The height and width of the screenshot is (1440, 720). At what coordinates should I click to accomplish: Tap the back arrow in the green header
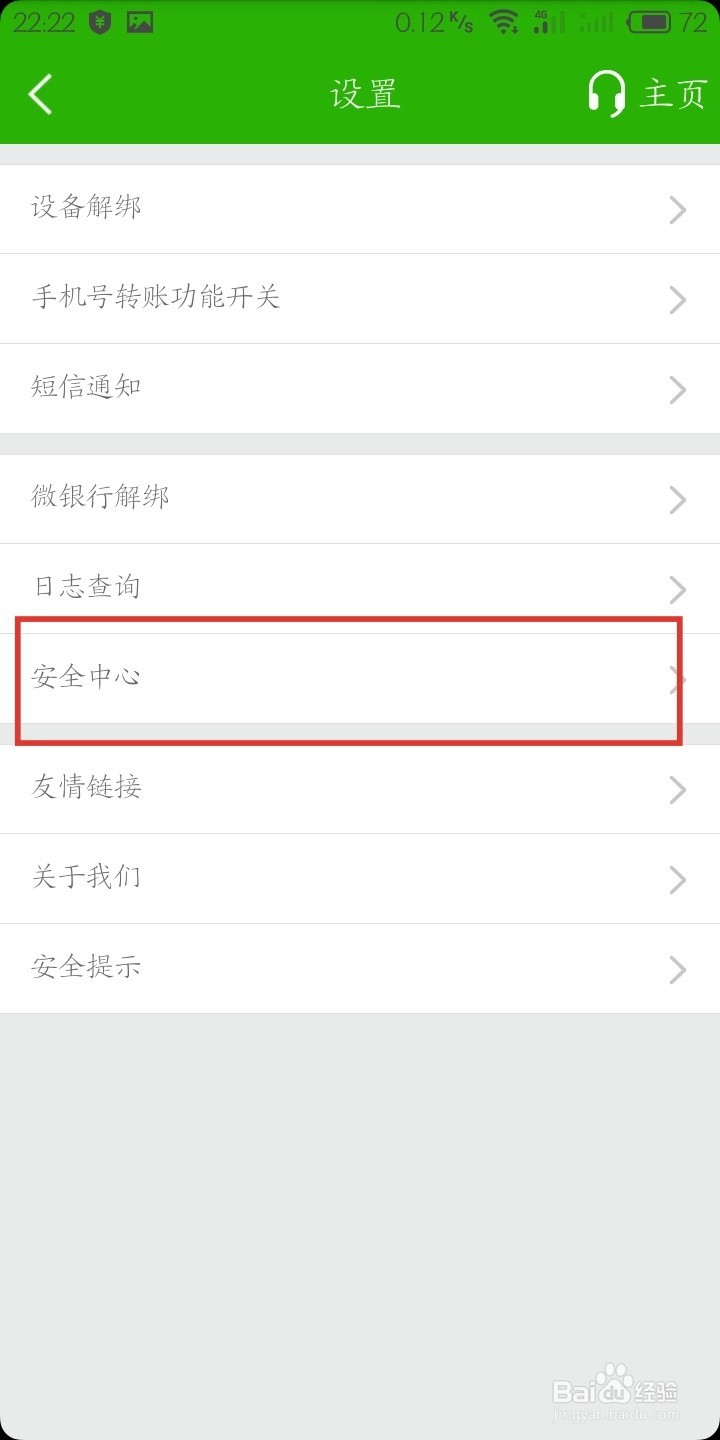[40, 93]
